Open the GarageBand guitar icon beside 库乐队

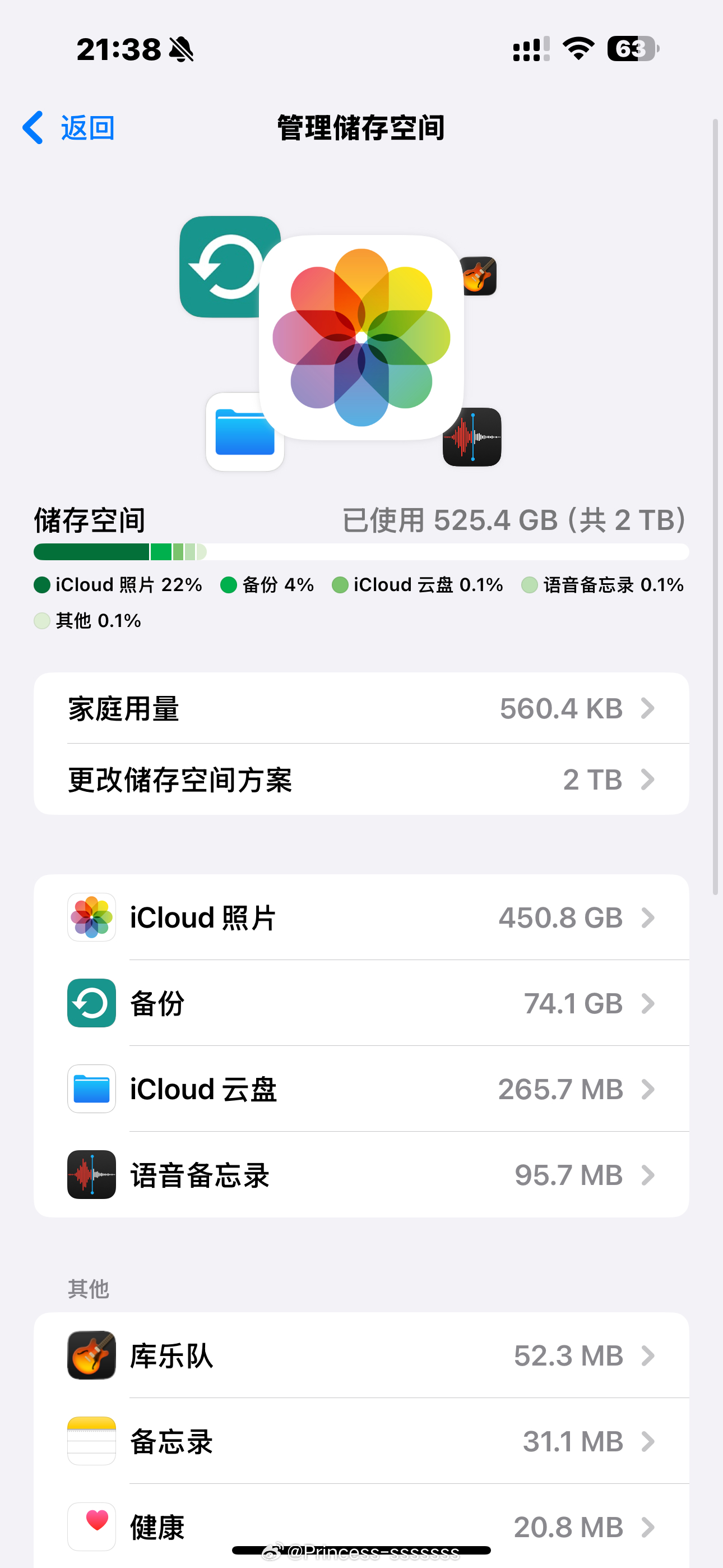(91, 1355)
